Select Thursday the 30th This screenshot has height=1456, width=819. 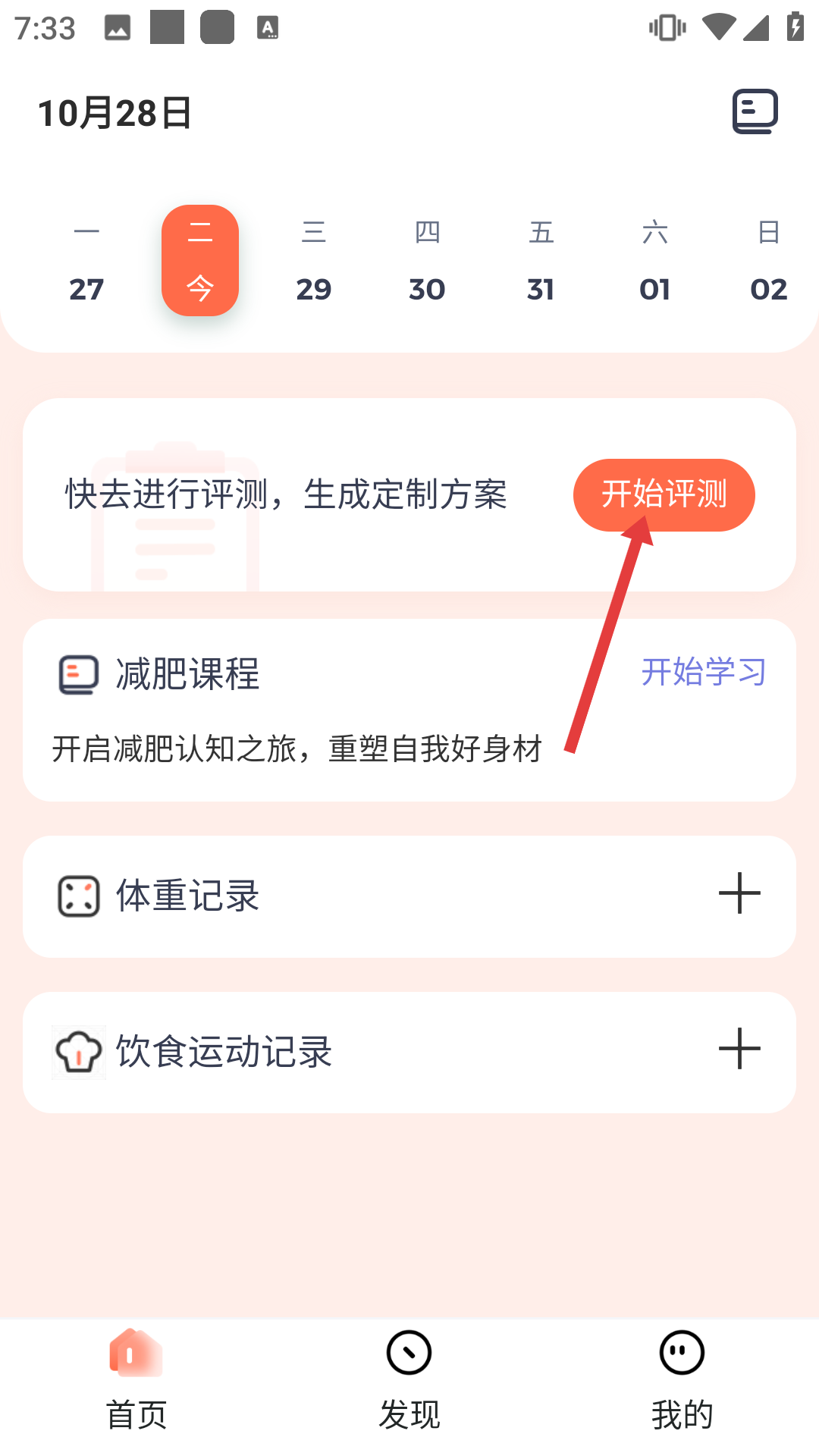427,261
